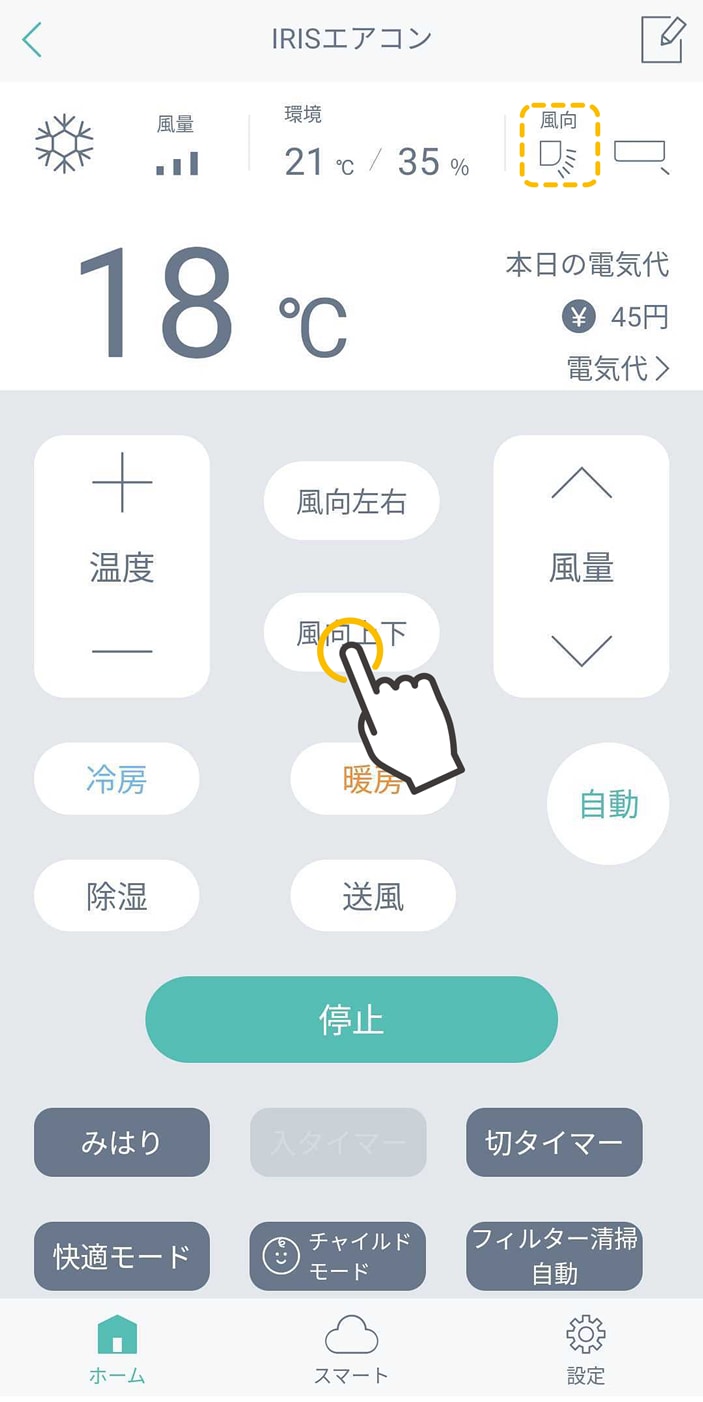Go back using the top arrow

[x=33, y=39]
